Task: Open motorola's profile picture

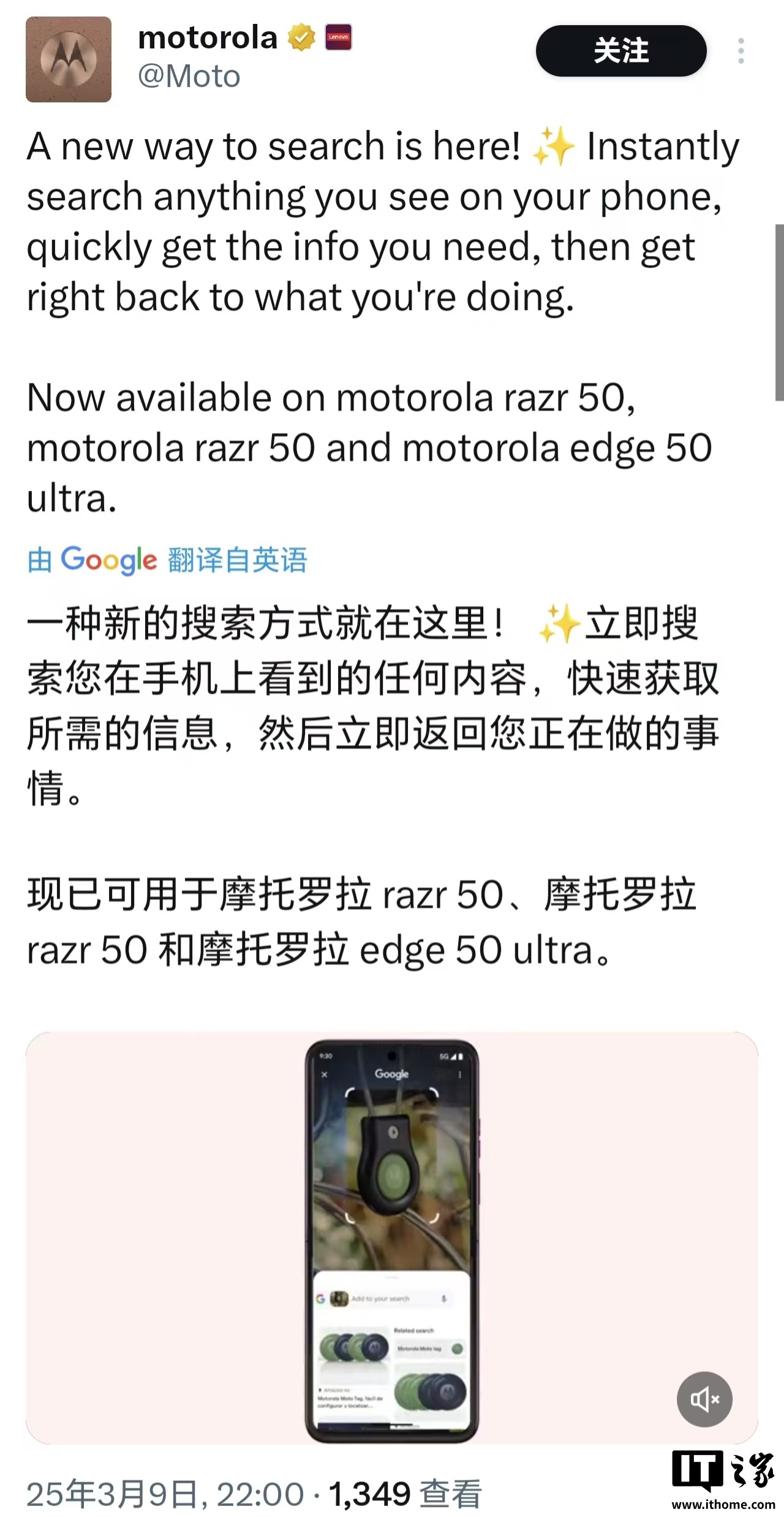Action: pos(69,59)
